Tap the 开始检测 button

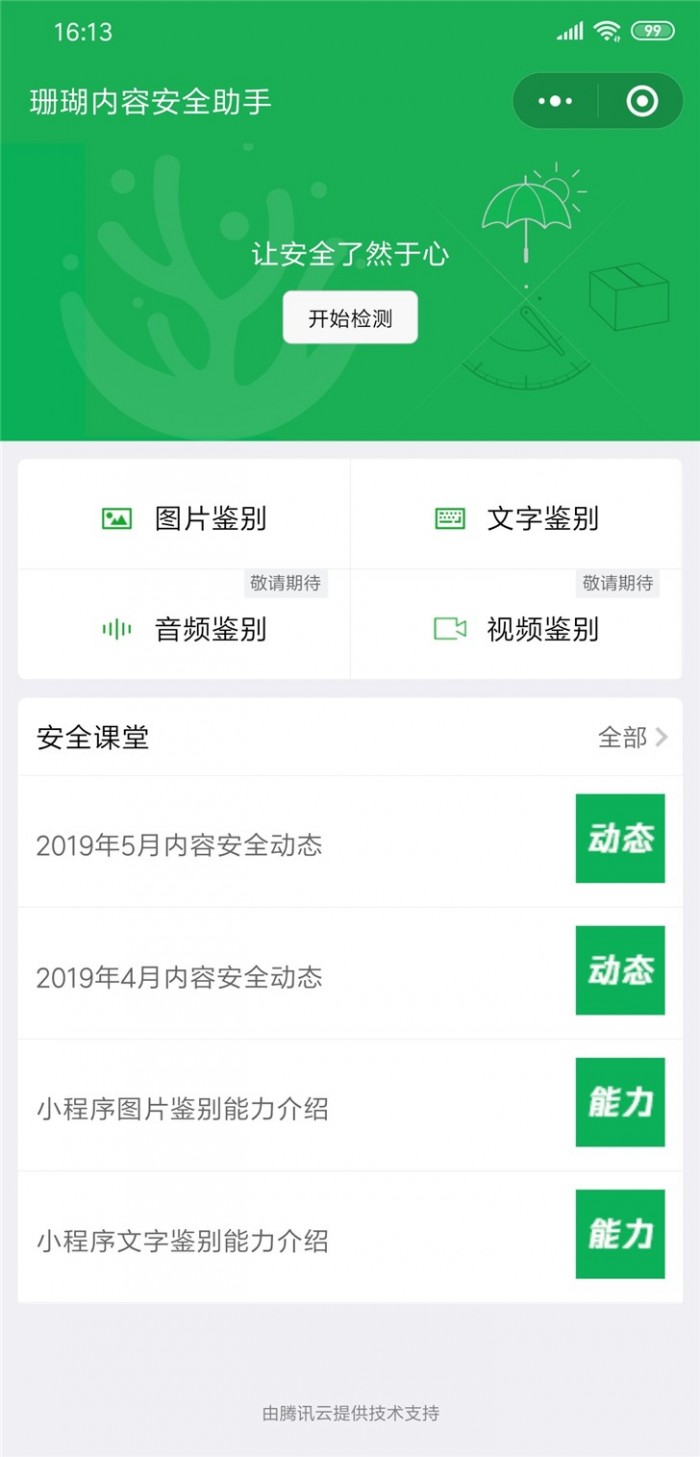[x=349, y=319]
